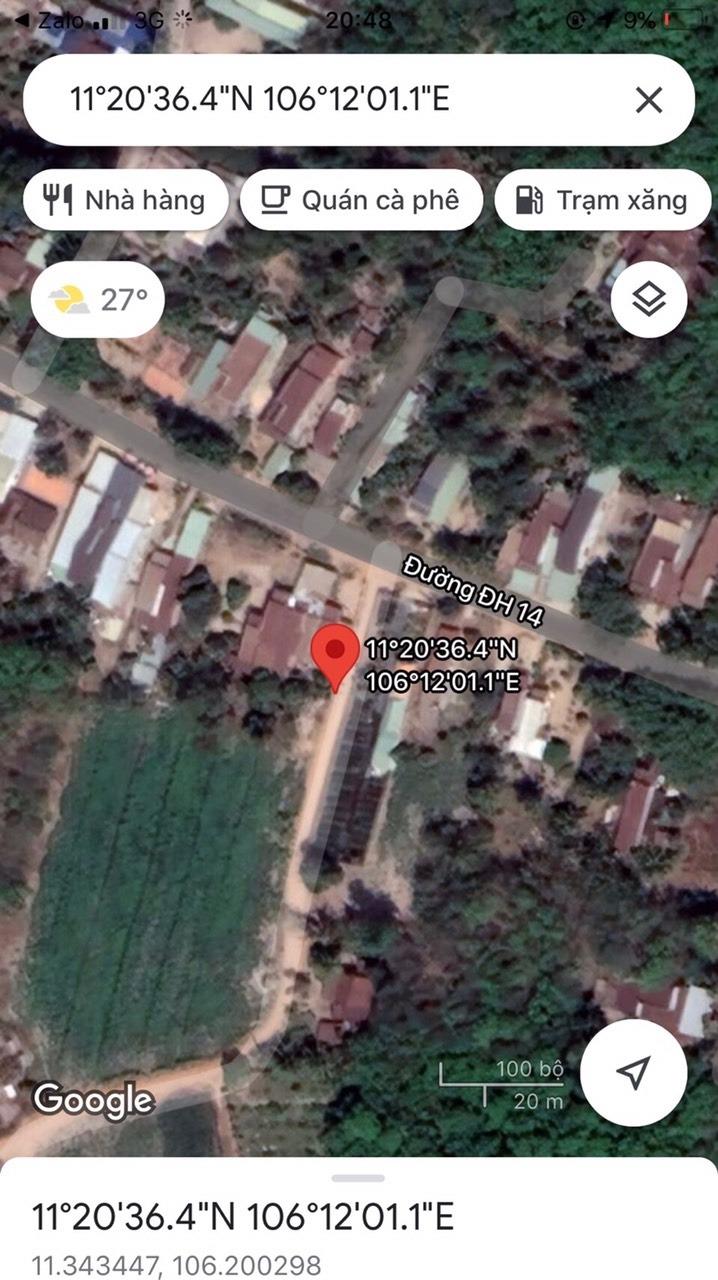Screen dimensions: 718x1280
Task: Select the Nhà hàng chip
Action: [126, 200]
